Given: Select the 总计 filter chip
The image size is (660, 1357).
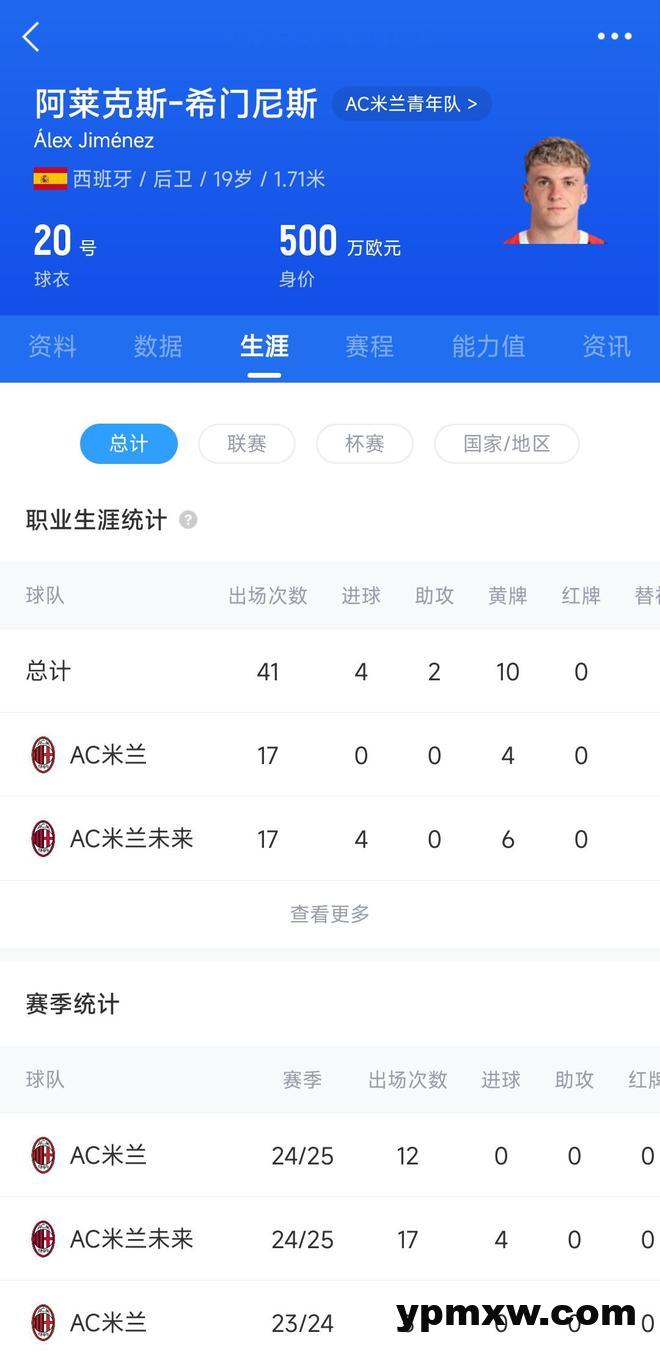Looking at the screenshot, I should 129,444.
